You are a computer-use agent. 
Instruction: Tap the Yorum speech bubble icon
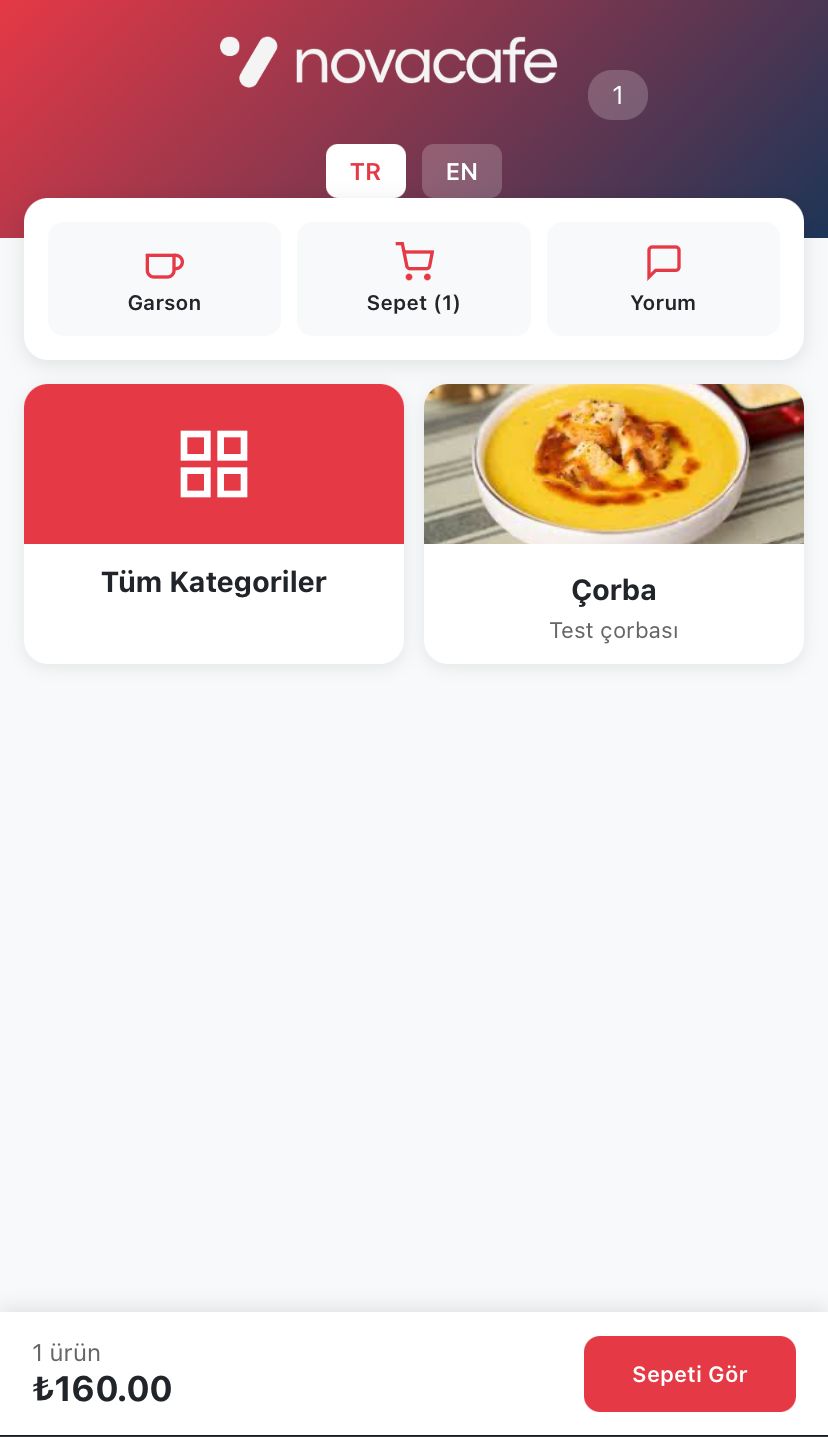pos(663,264)
